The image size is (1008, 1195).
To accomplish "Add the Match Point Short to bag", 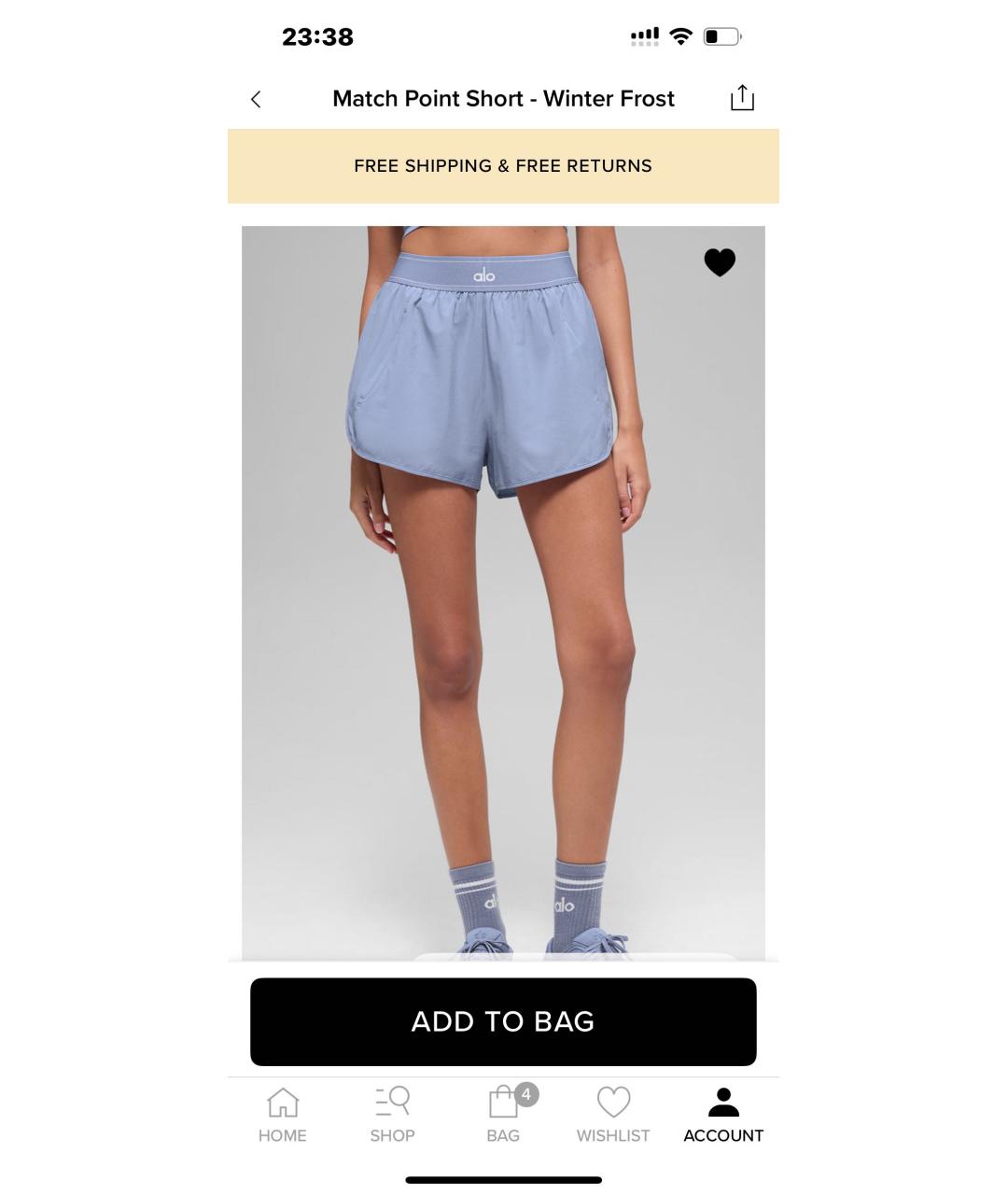I will tap(503, 1021).
